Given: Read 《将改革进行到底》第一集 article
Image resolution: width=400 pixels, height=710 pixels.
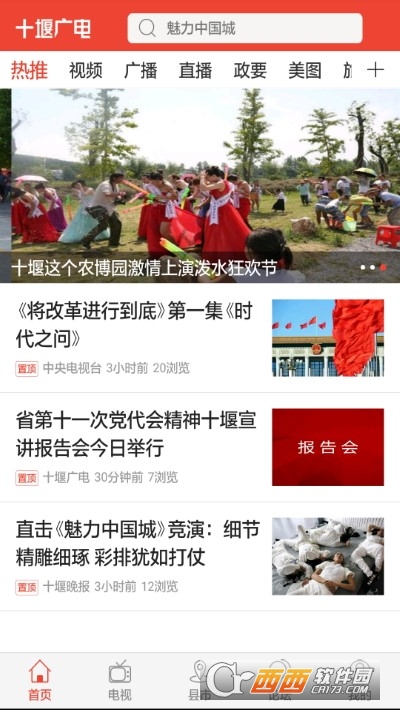Looking at the screenshot, I should click(x=200, y=337).
